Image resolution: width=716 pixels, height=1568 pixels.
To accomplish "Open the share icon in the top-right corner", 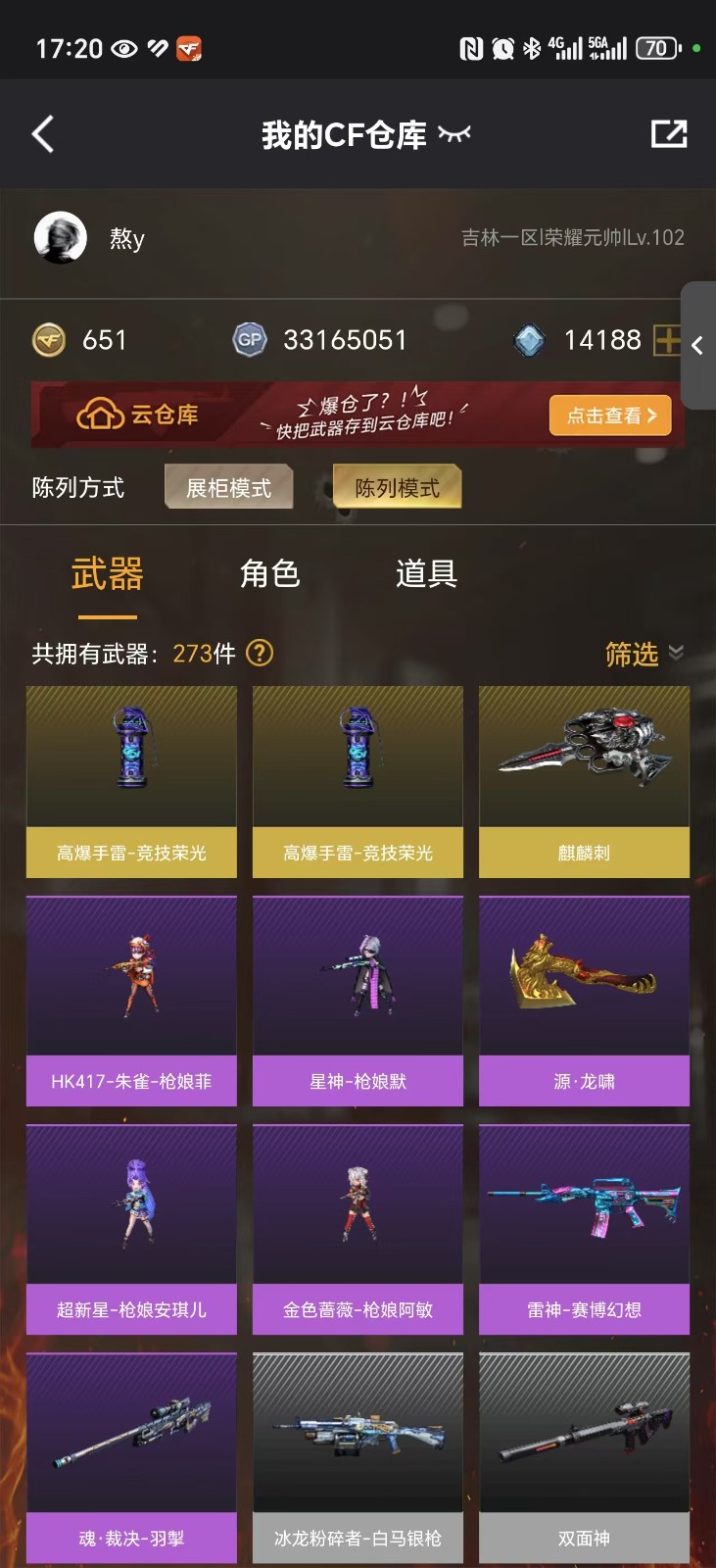I will pos(669,134).
